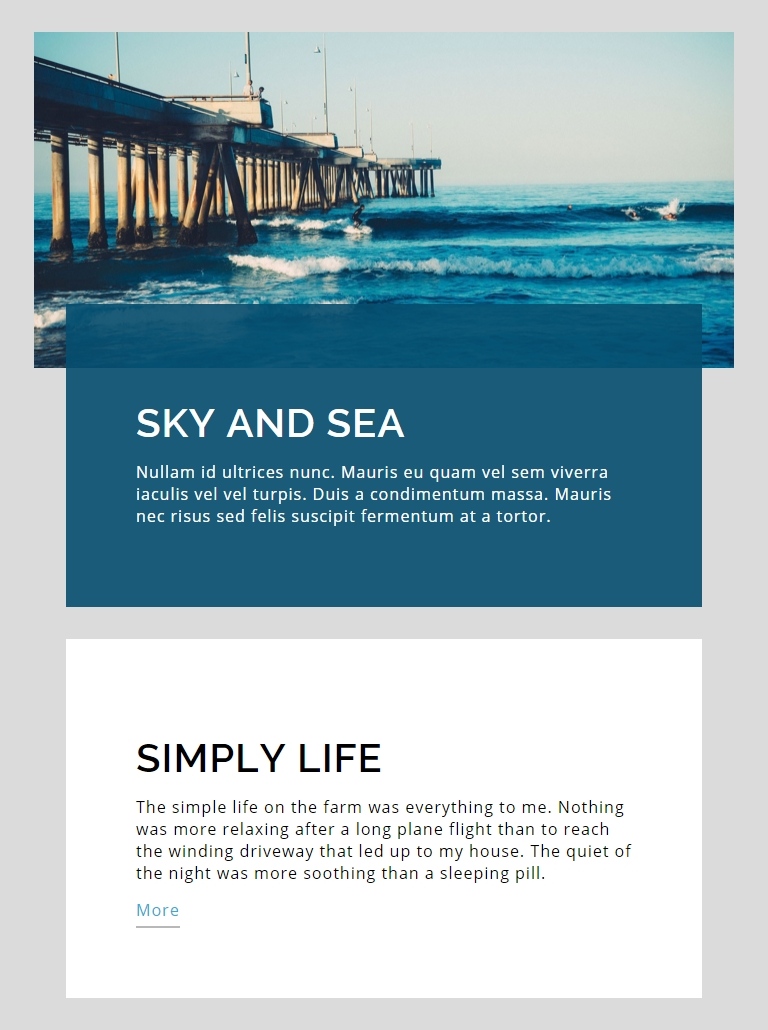
Task: Open the More link under Simply Life
Action: [158, 910]
